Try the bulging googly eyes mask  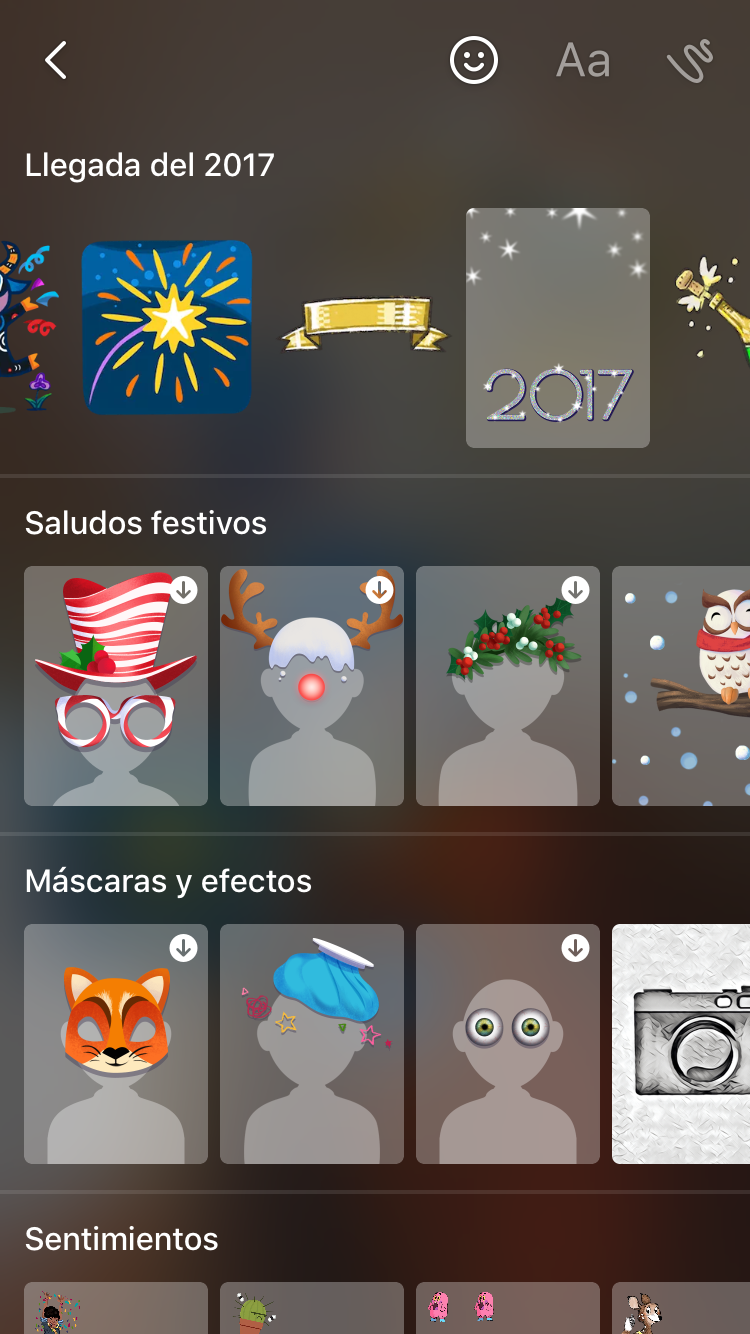(x=508, y=1044)
